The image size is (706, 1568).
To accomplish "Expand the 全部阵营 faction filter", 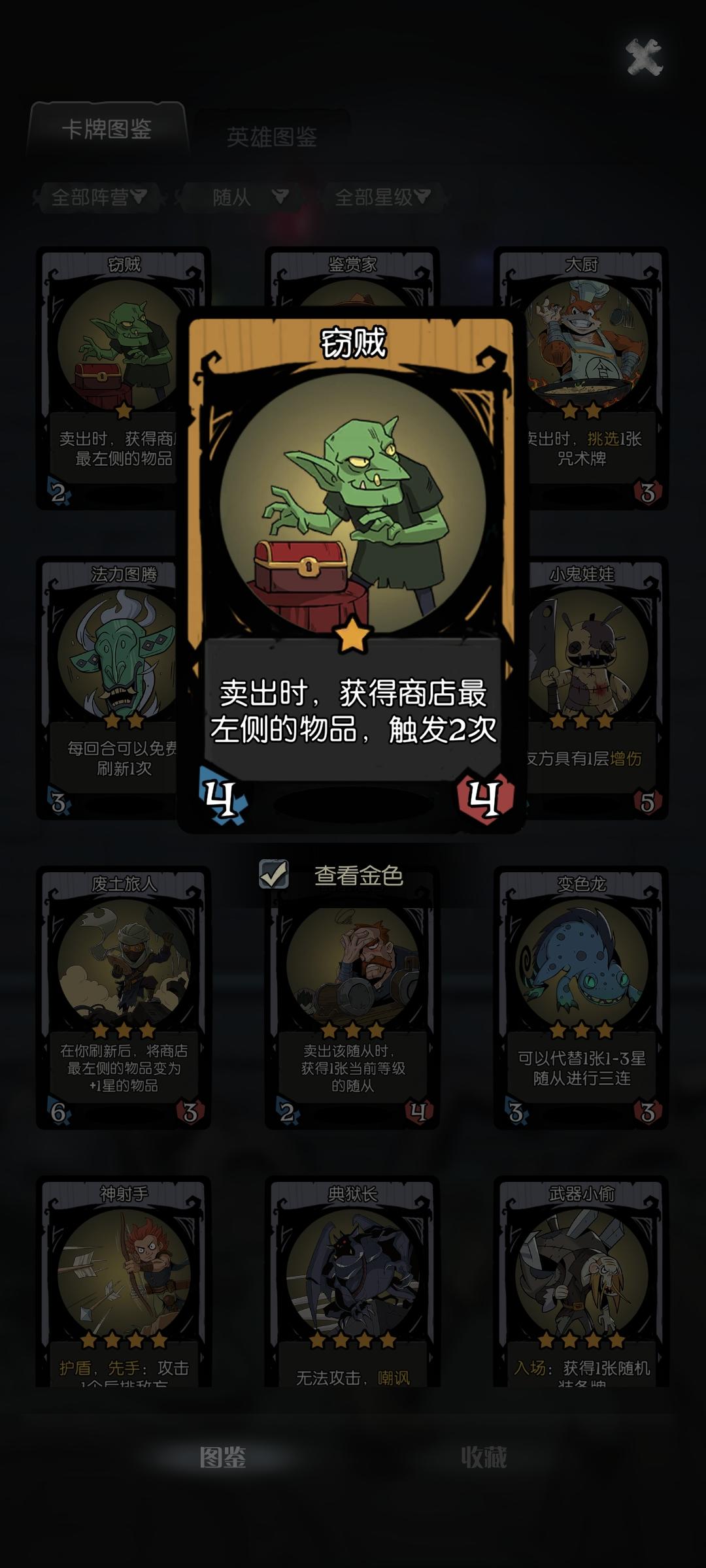I will pos(98,197).
